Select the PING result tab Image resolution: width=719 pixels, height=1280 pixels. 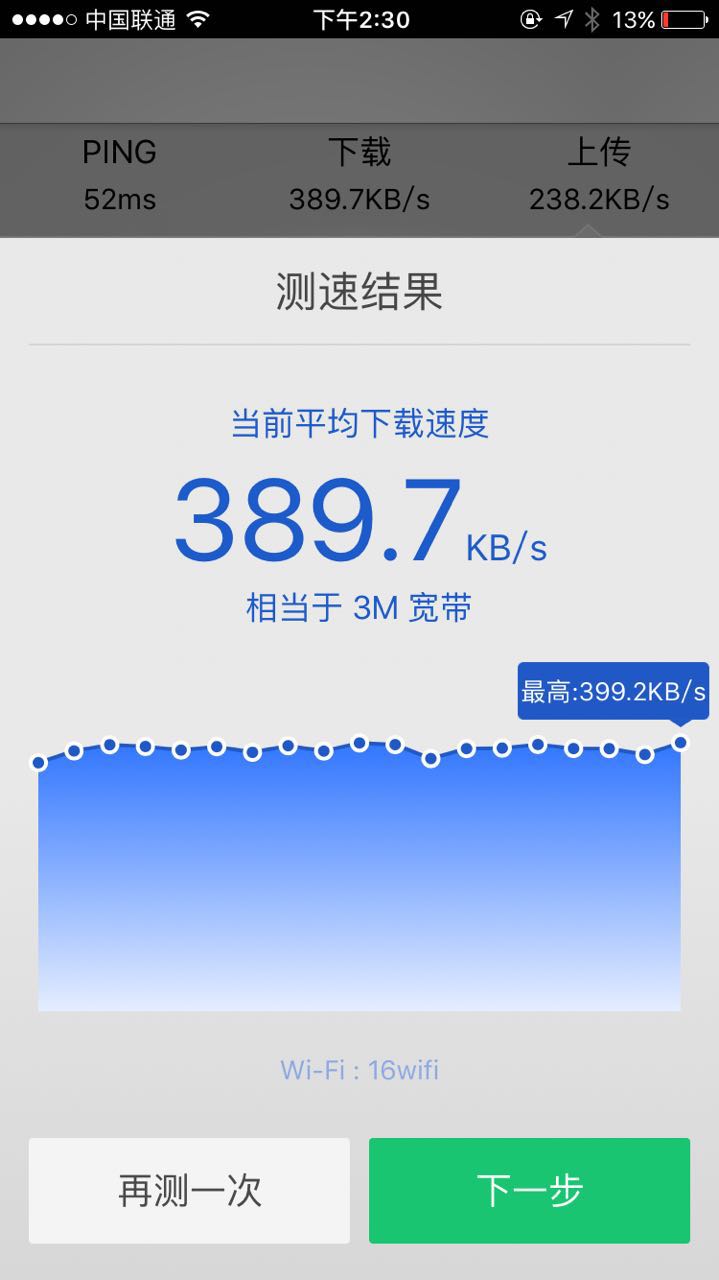point(120,176)
